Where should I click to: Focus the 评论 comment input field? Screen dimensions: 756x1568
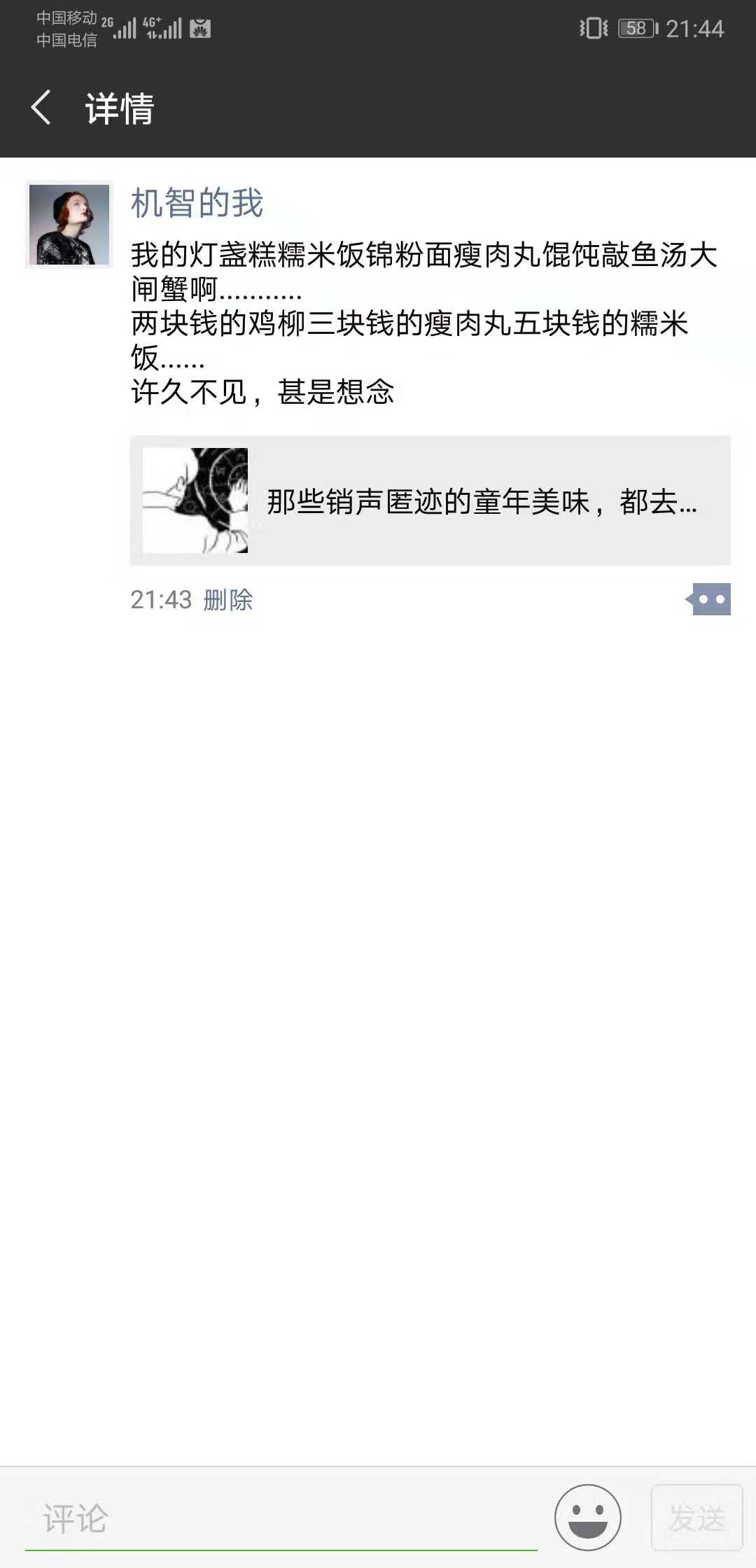tap(280, 1518)
